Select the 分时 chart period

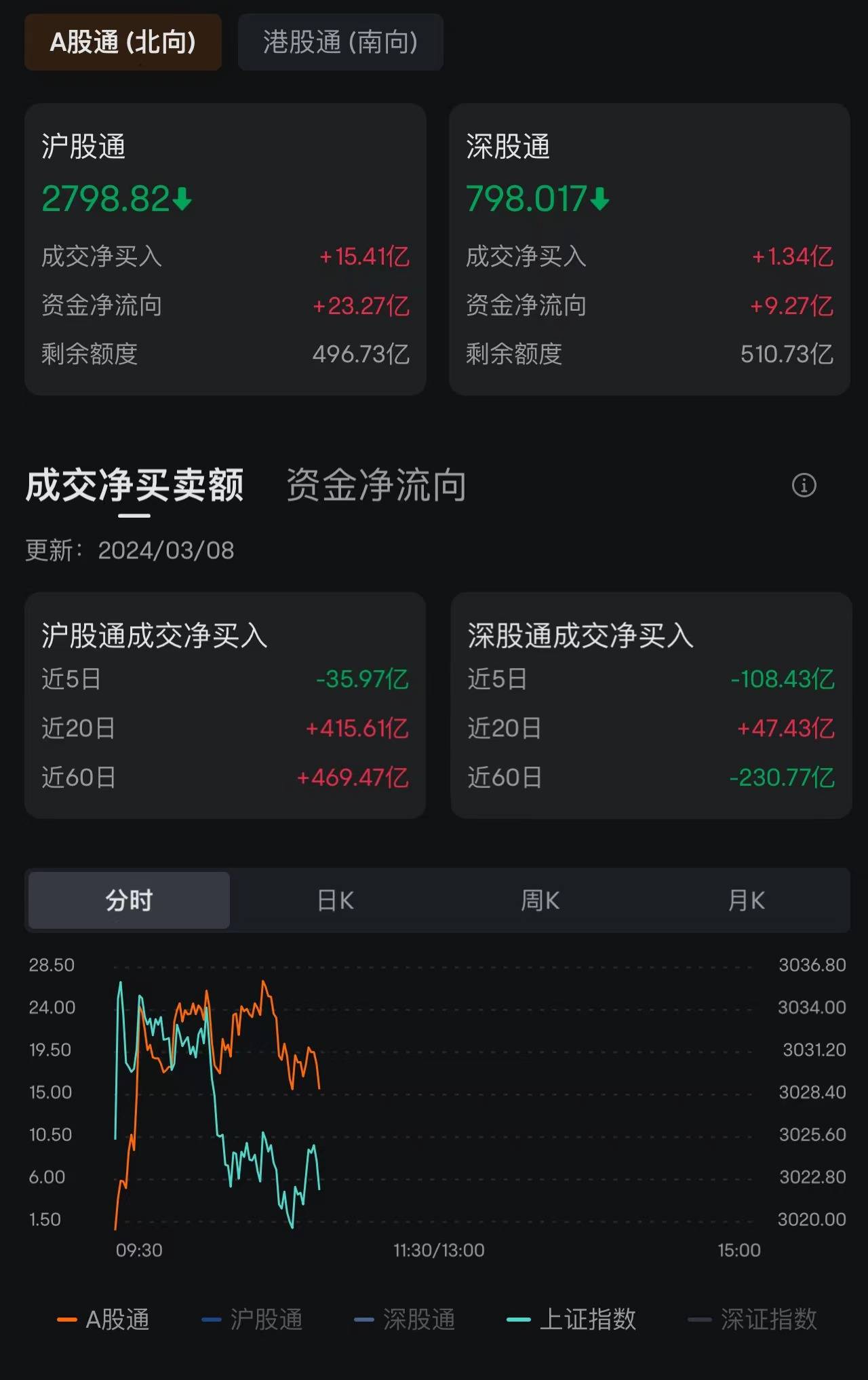pos(129,900)
